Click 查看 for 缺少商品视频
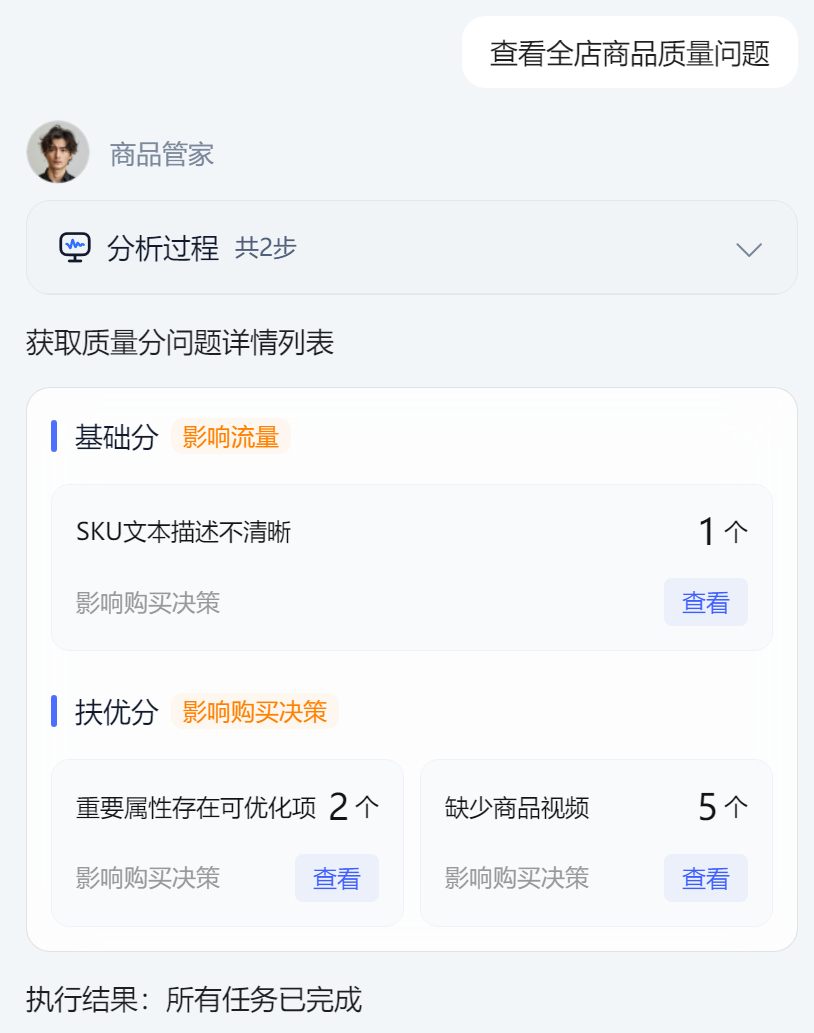This screenshot has height=1033, width=814. [x=706, y=878]
